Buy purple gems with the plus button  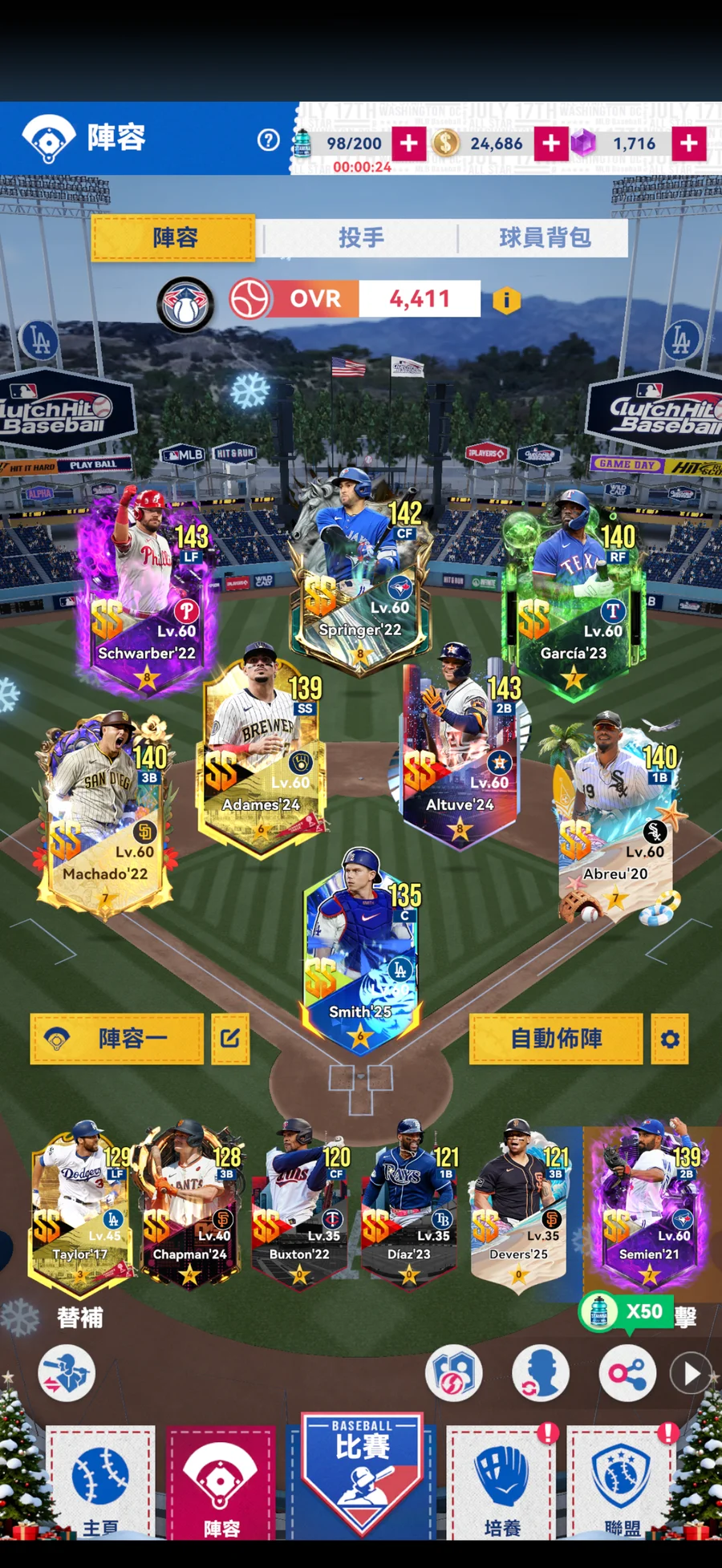[688, 144]
